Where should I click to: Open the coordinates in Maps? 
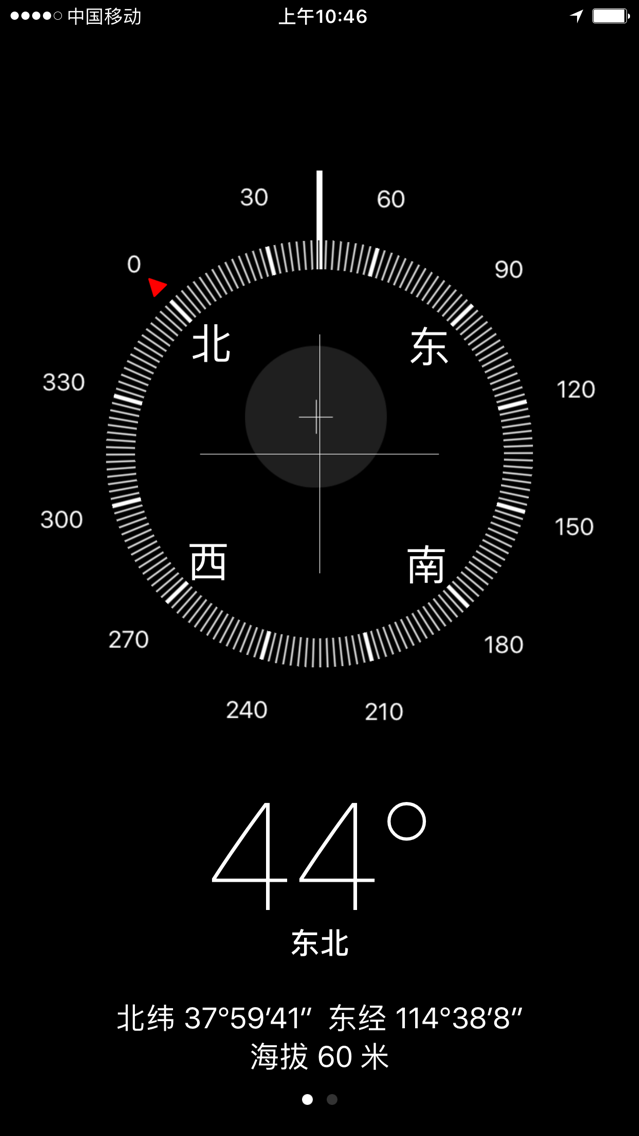320,1019
